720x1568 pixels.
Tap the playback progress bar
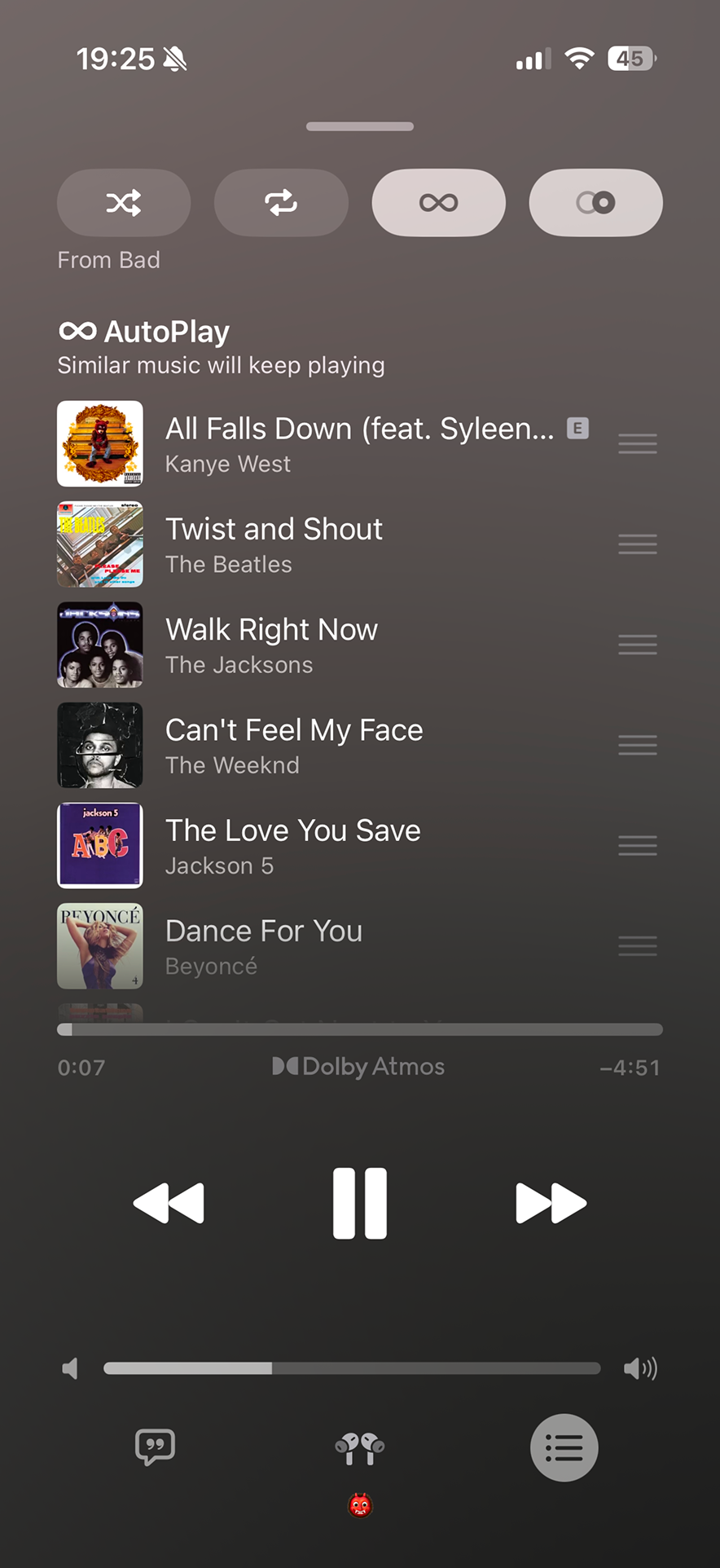360,1029
